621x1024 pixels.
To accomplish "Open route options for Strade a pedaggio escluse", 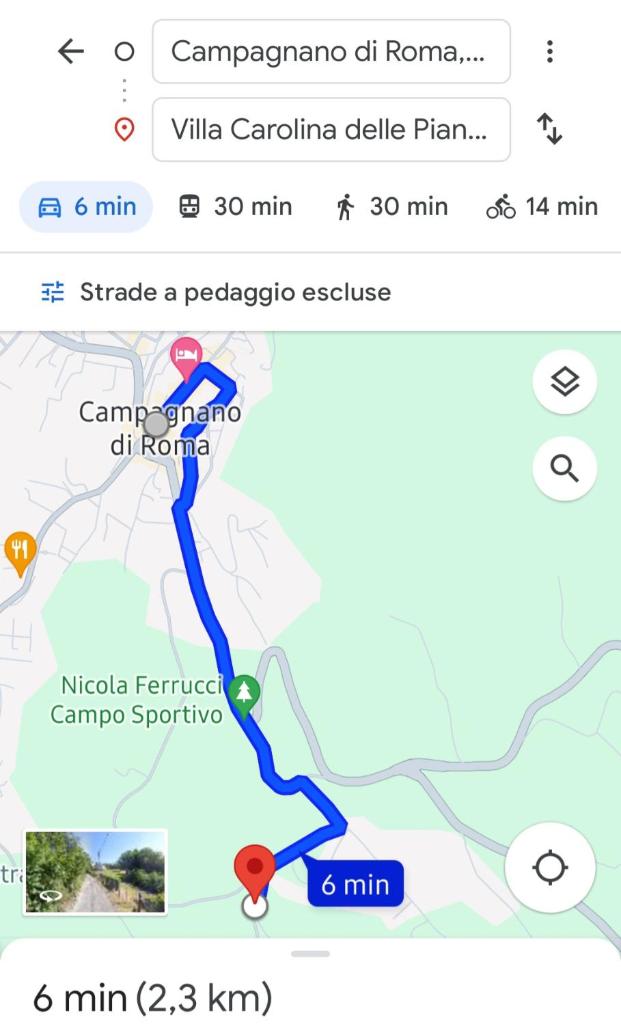I will coord(216,292).
